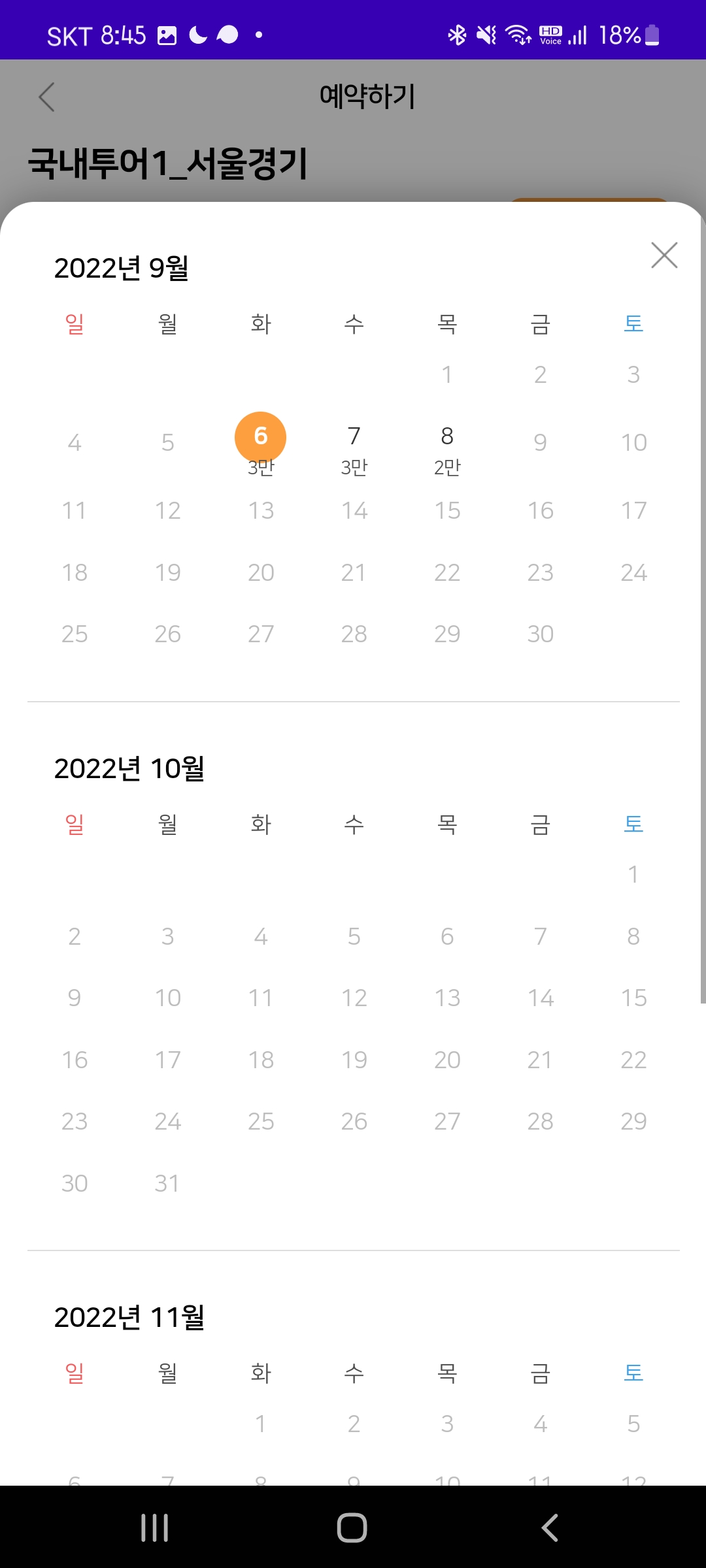The width and height of the screenshot is (706, 1568).
Task: Go back from the 예약하기 page
Action: pyautogui.click(x=47, y=97)
